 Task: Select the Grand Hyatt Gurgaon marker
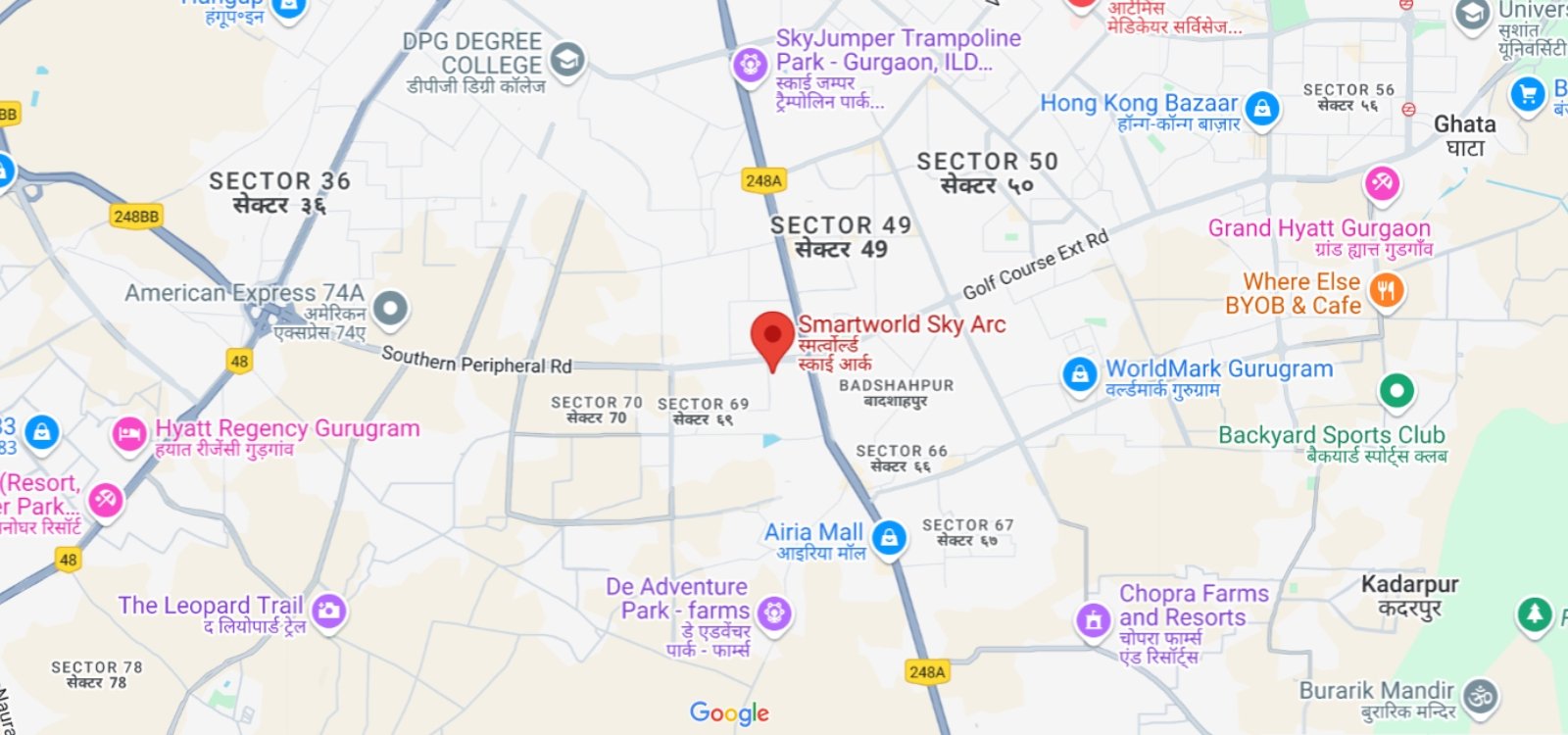click(x=1382, y=182)
